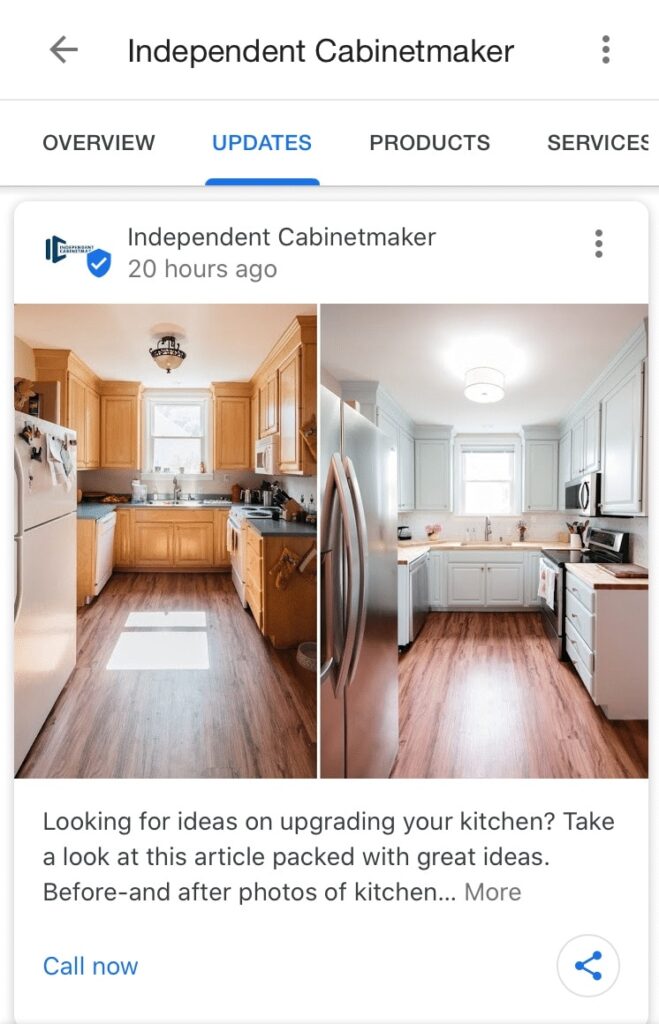This screenshot has height=1024, width=659.
Task: Share this kitchen update post
Action: 588,966
